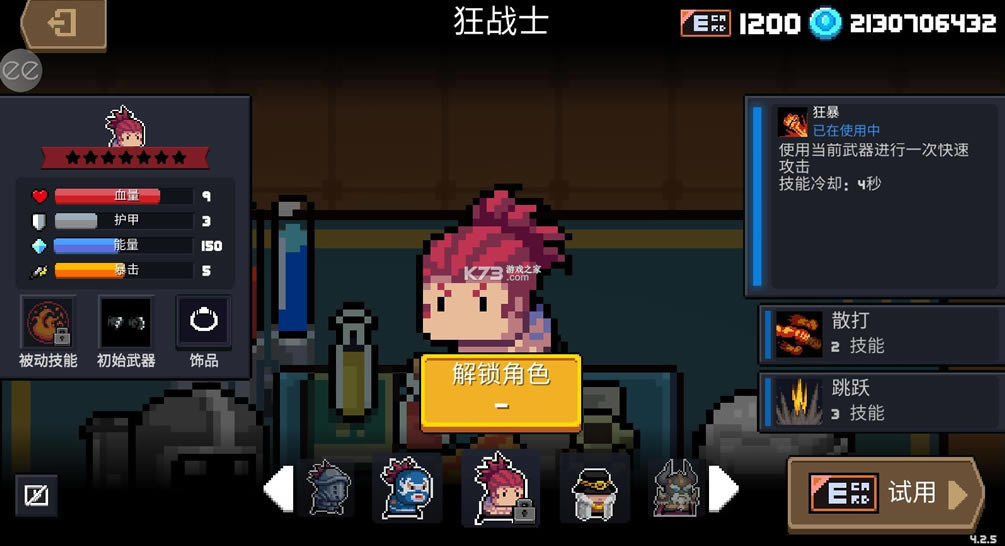1005x546 pixels.
Task: Select the gray hooded character portrait
Action: [330, 488]
